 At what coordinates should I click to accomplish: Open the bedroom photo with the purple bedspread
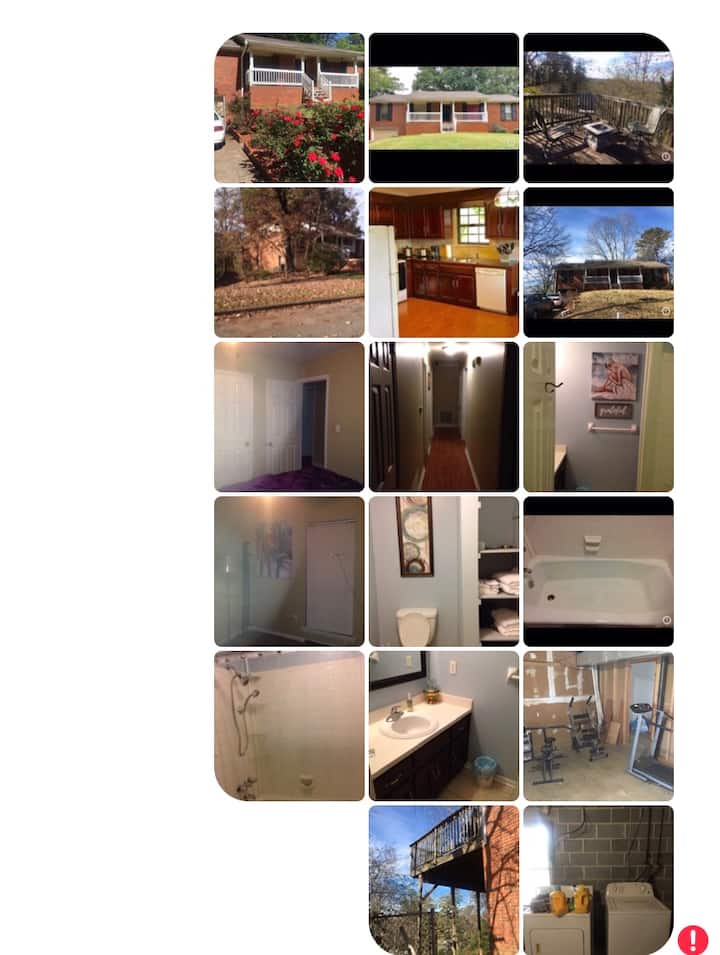289,417
